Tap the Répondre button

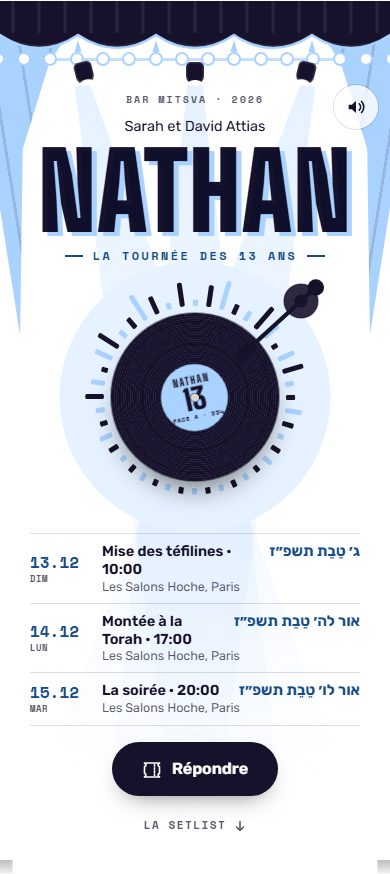pos(195,769)
